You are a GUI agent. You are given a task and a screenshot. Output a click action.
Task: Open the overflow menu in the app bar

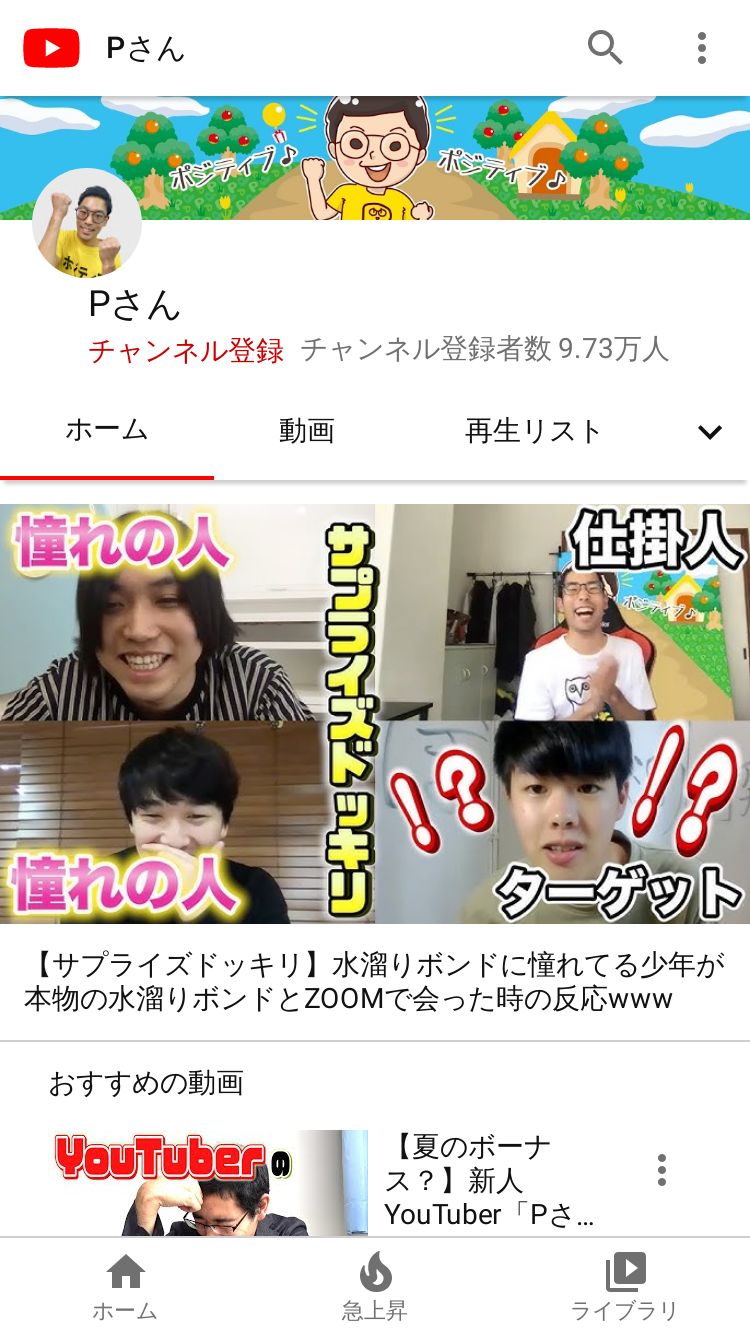point(702,47)
